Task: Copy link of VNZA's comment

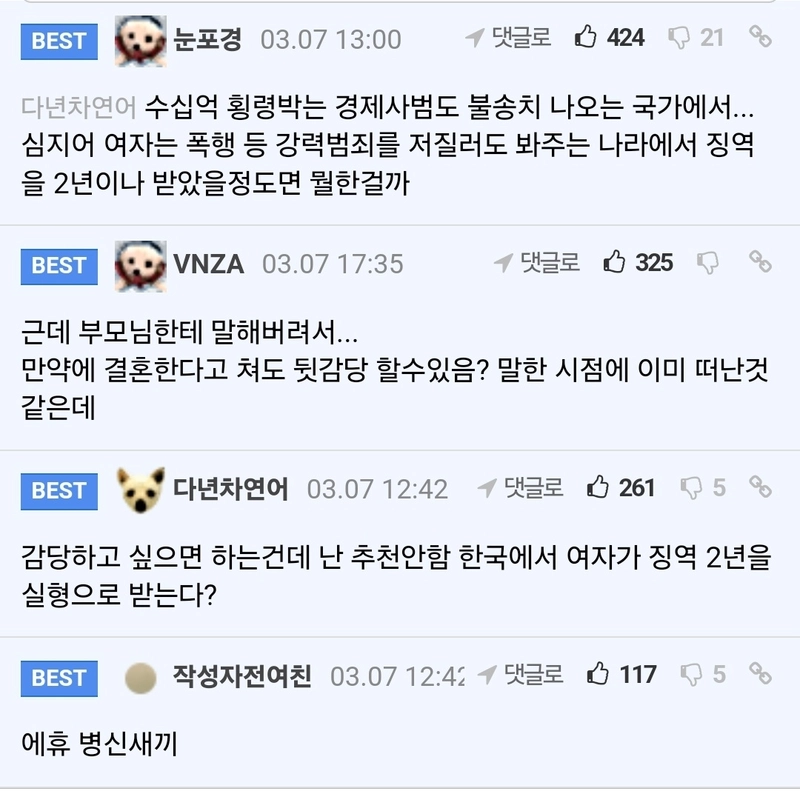Action: click(x=761, y=263)
